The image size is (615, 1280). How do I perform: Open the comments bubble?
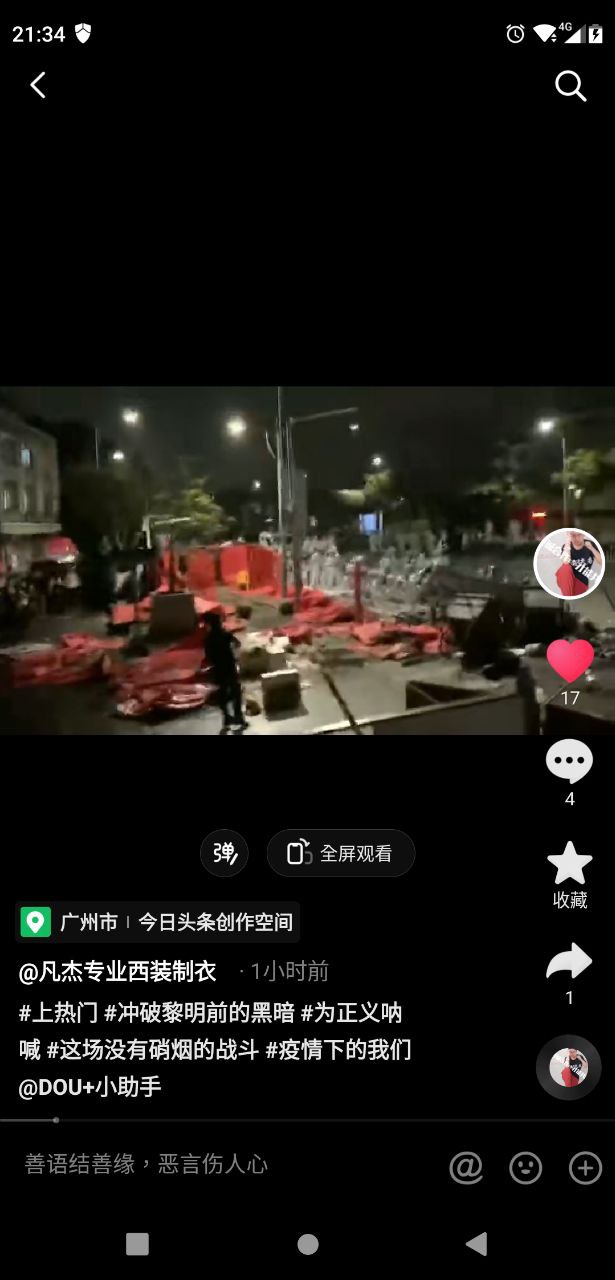[x=569, y=763]
